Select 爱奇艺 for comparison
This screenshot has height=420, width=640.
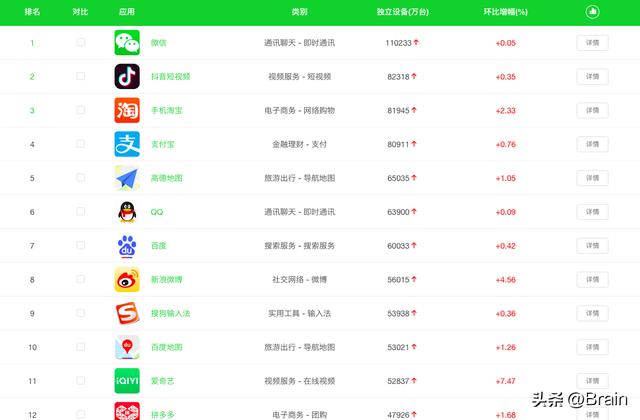(81, 381)
